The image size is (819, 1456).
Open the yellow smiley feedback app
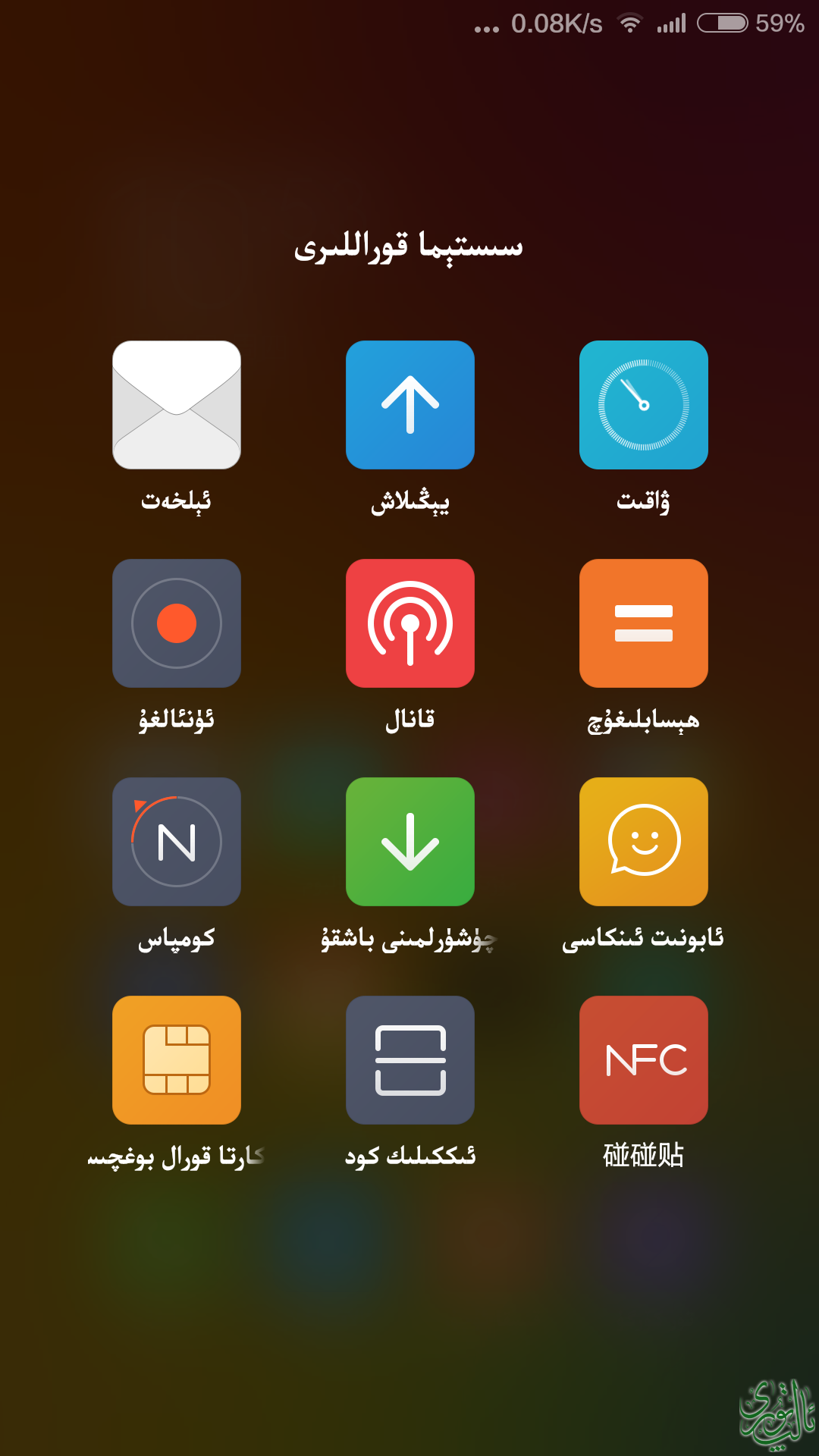coord(644,842)
